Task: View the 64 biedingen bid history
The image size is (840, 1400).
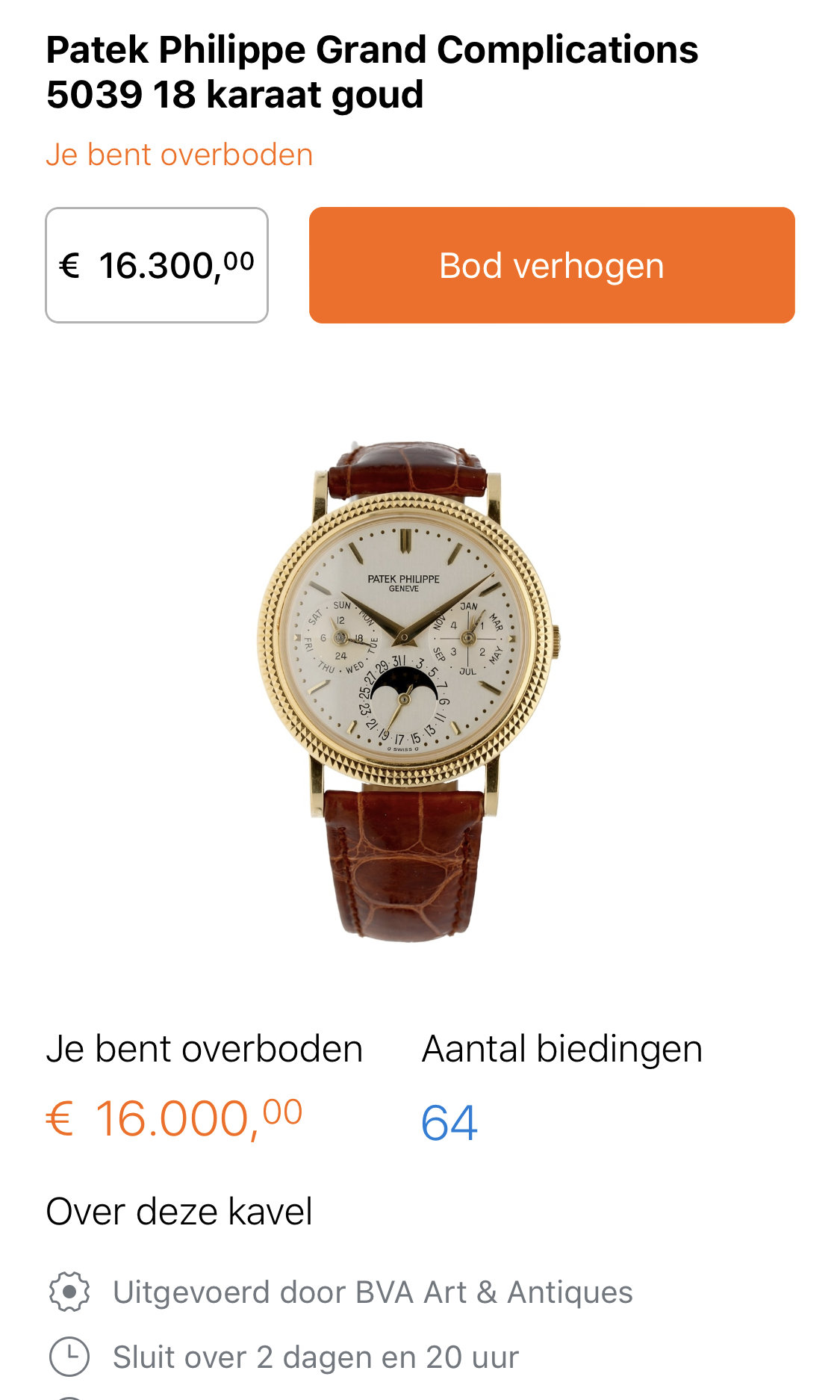Action: pyautogui.click(x=449, y=1122)
